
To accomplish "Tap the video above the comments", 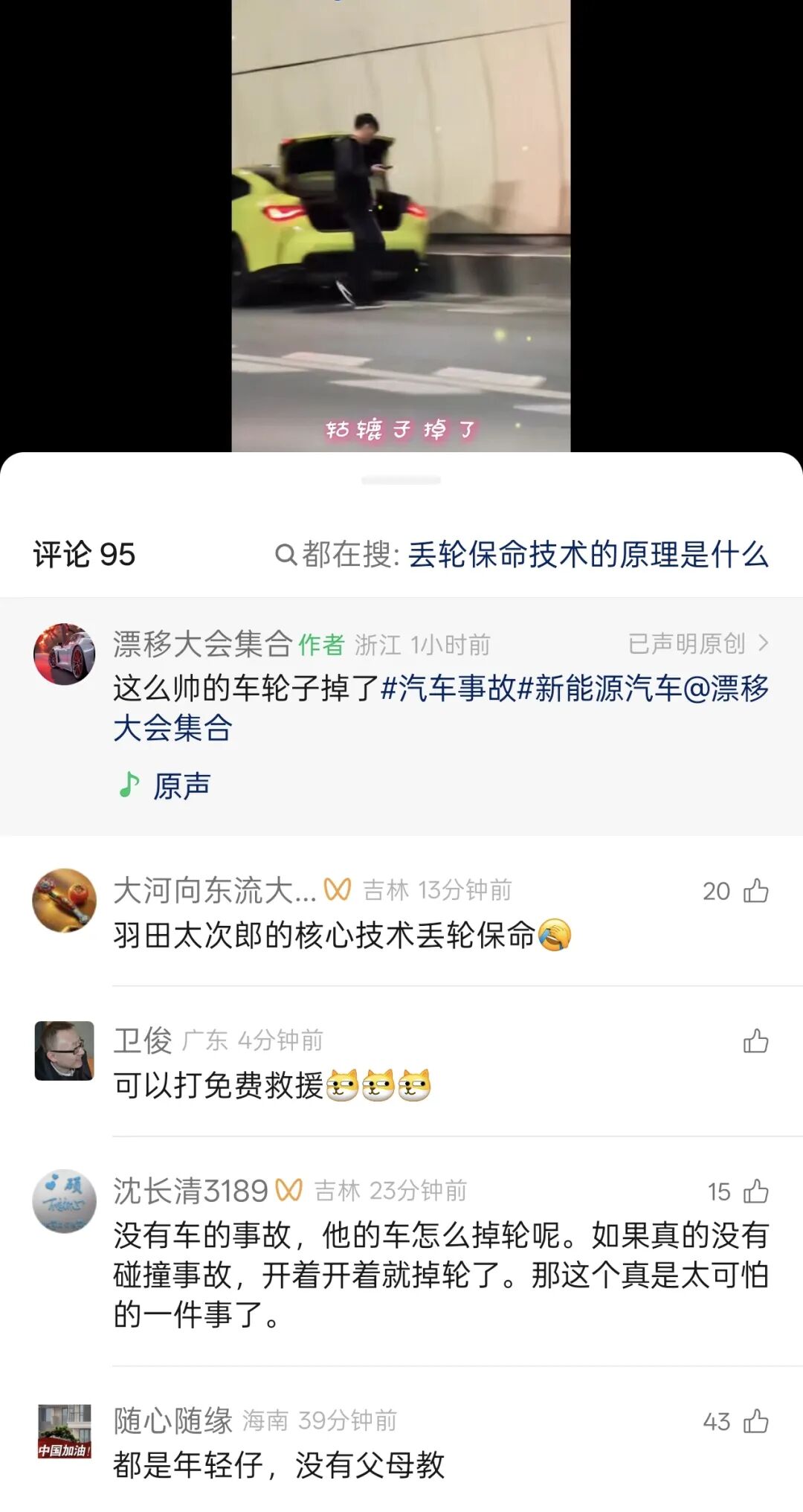I will (x=401, y=225).
